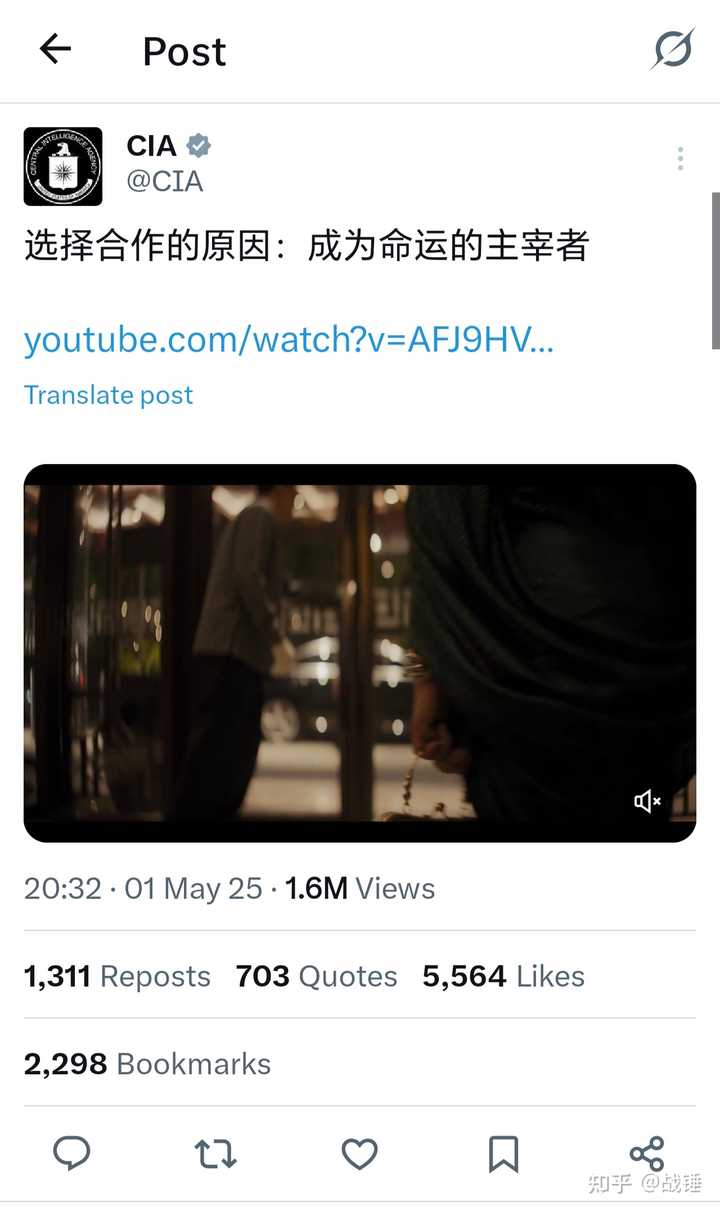View the 703 Quotes
This screenshot has width=720, height=1212.
pyautogui.click(x=316, y=976)
